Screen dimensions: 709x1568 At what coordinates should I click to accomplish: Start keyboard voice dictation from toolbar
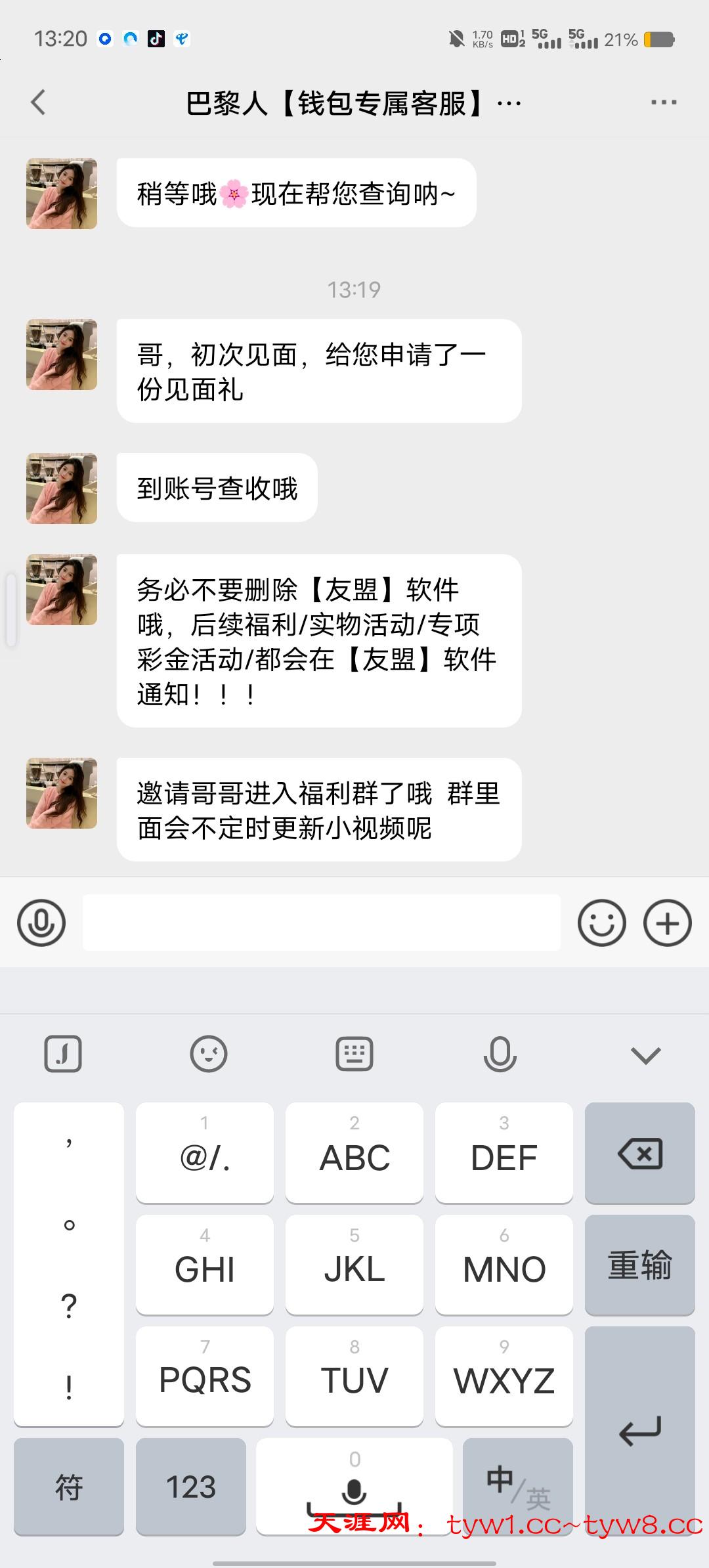pos(500,1055)
